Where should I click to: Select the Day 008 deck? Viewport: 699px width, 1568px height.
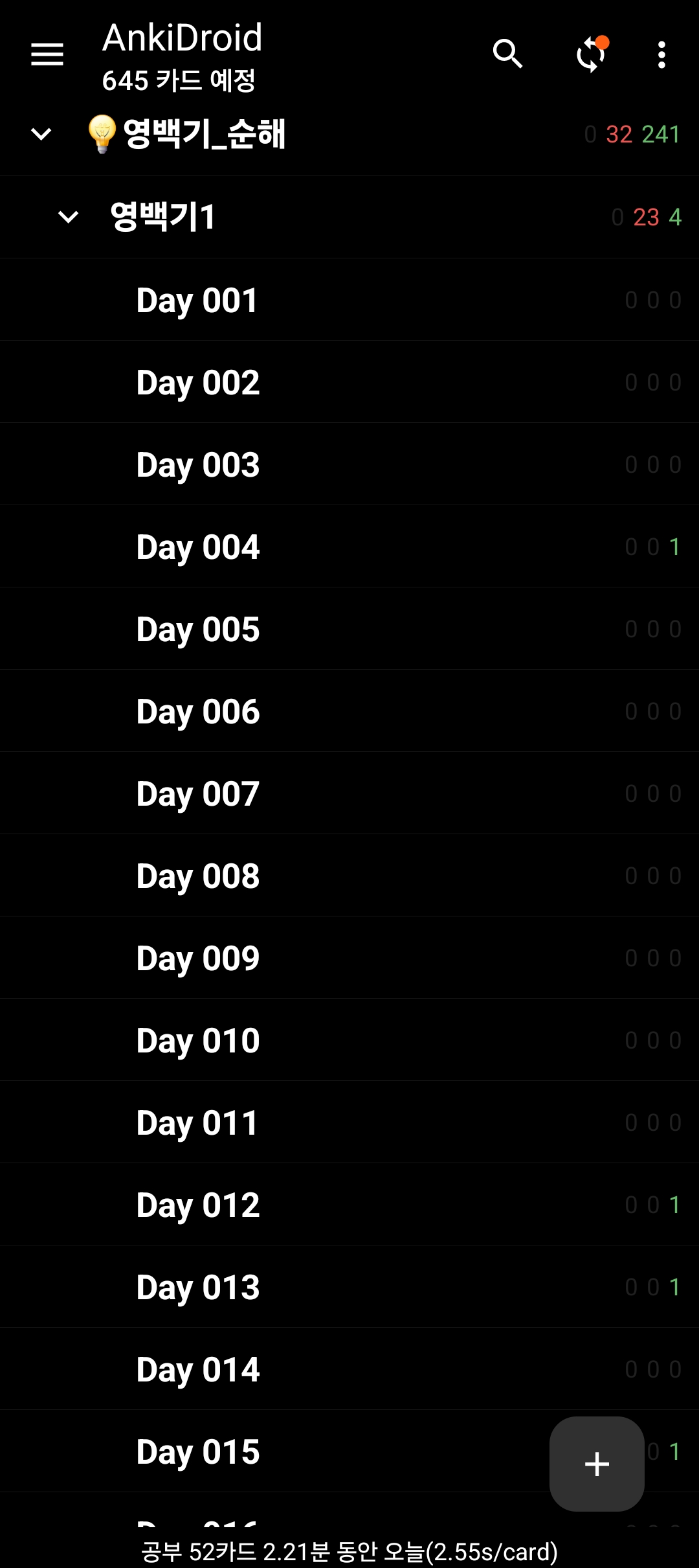198,876
